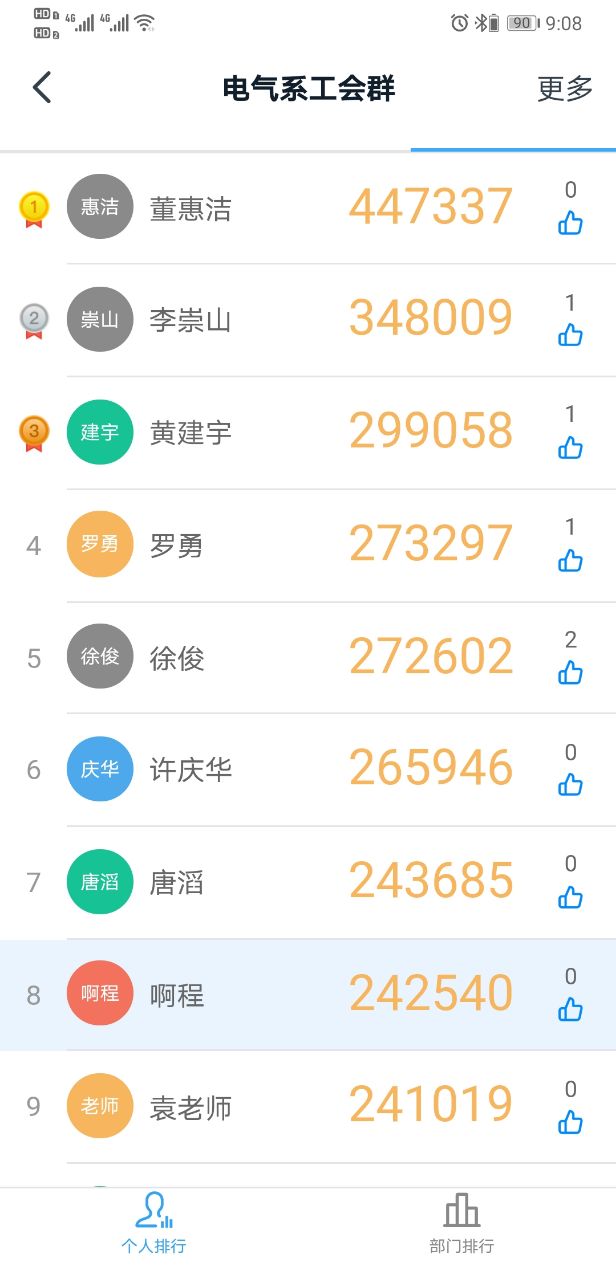616x1279 pixels.
Task: Go back using the top-left arrow
Action: click(42, 88)
